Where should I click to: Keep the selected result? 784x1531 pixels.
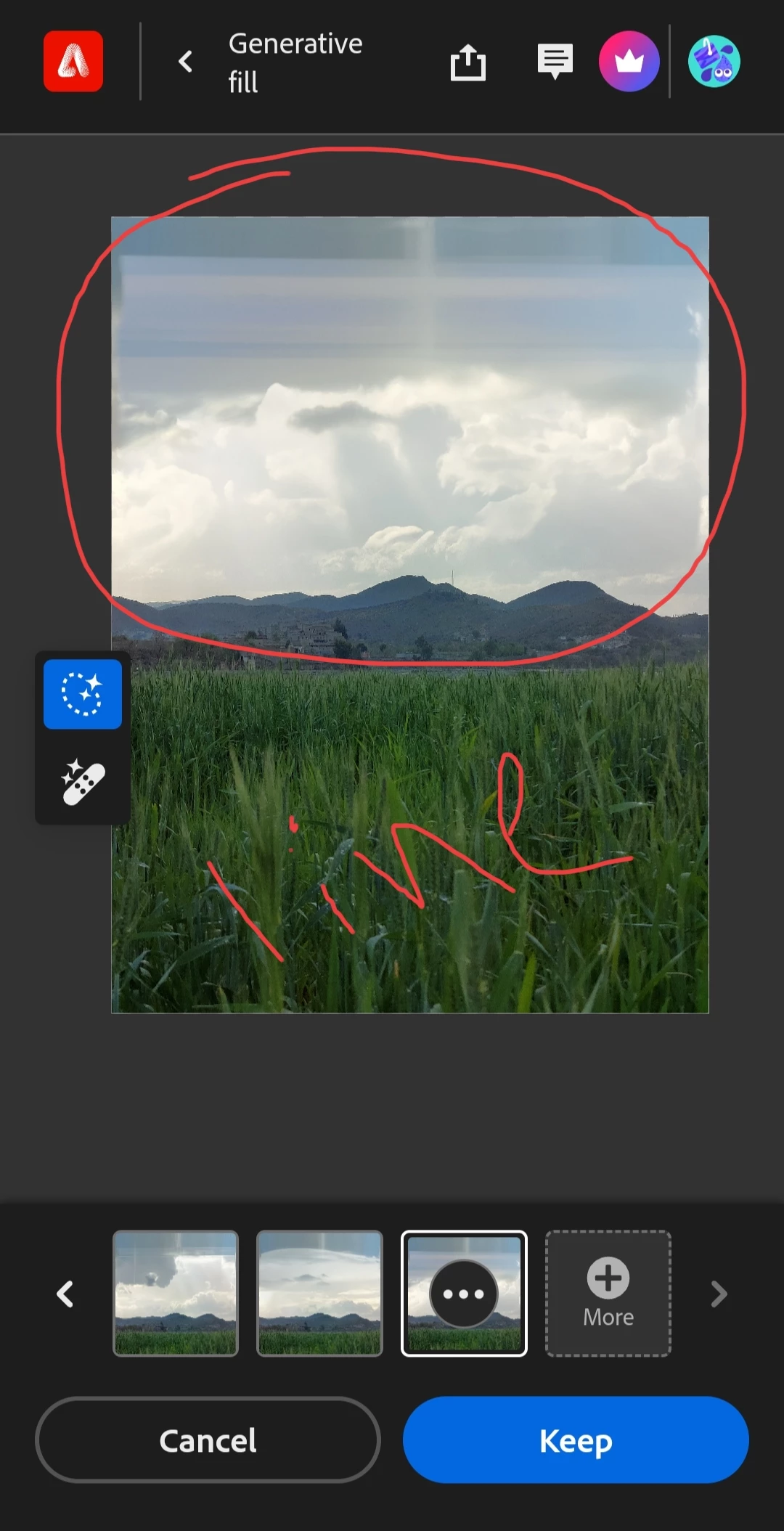[x=576, y=1440]
